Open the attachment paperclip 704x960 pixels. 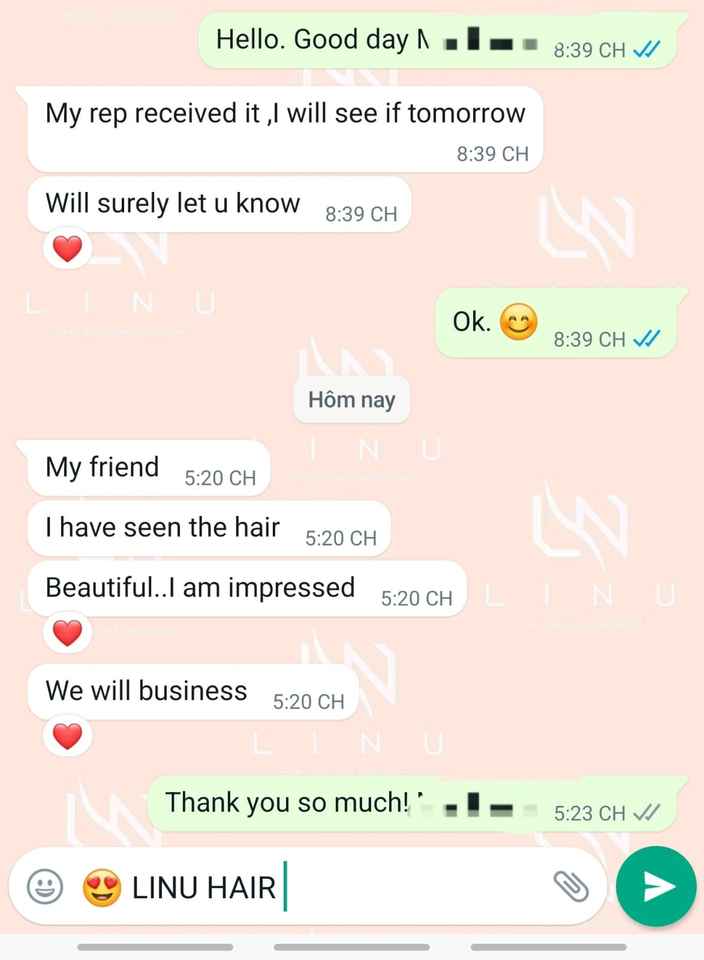(x=571, y=887)
